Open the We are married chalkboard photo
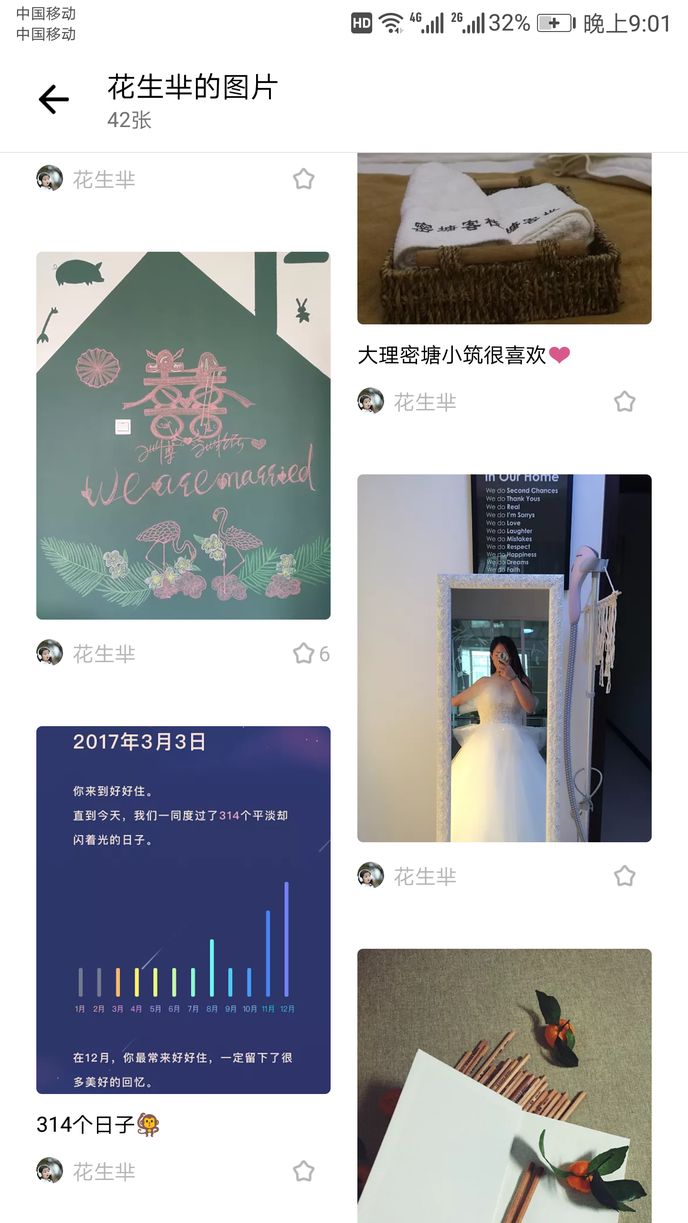688x1223 pixels. pos(183,435)
